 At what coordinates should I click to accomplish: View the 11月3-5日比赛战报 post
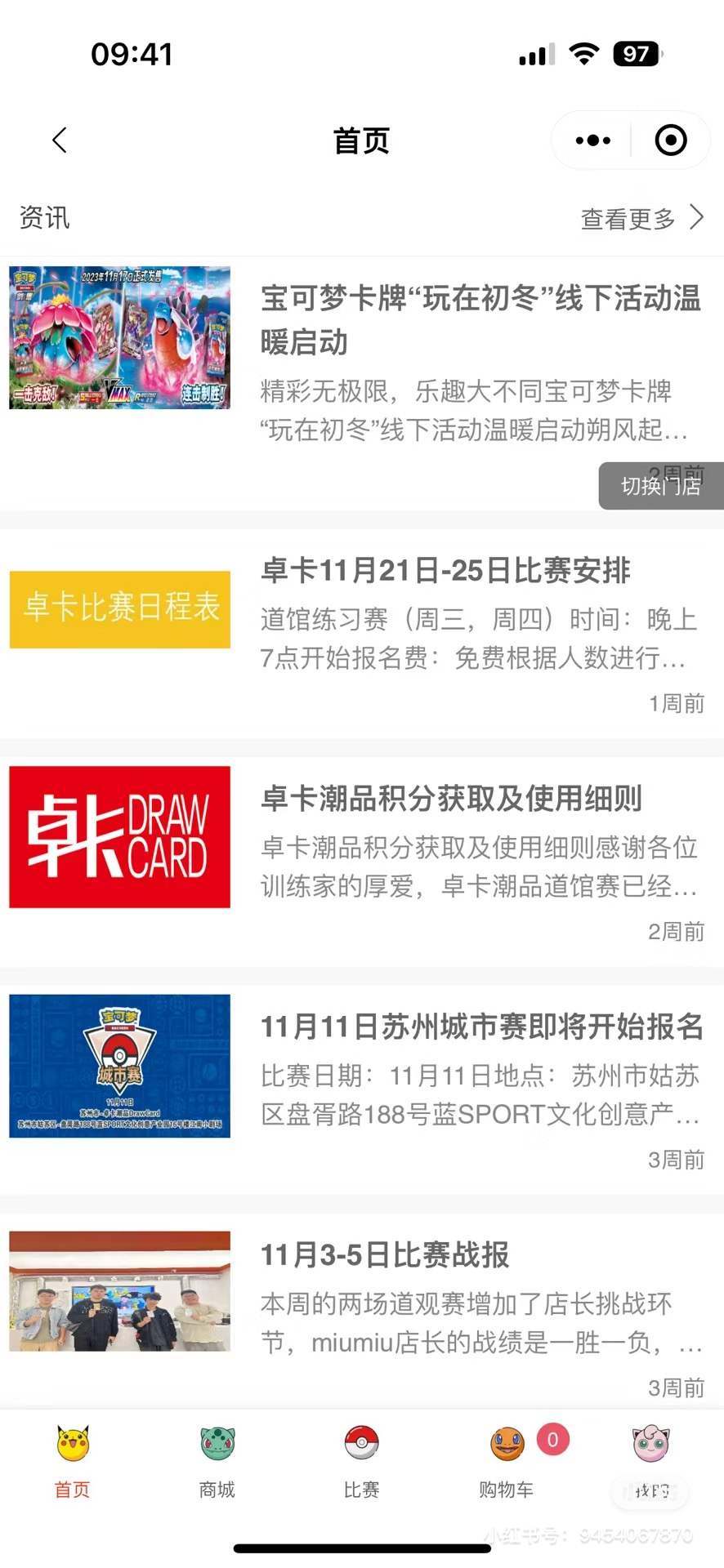384,1254
